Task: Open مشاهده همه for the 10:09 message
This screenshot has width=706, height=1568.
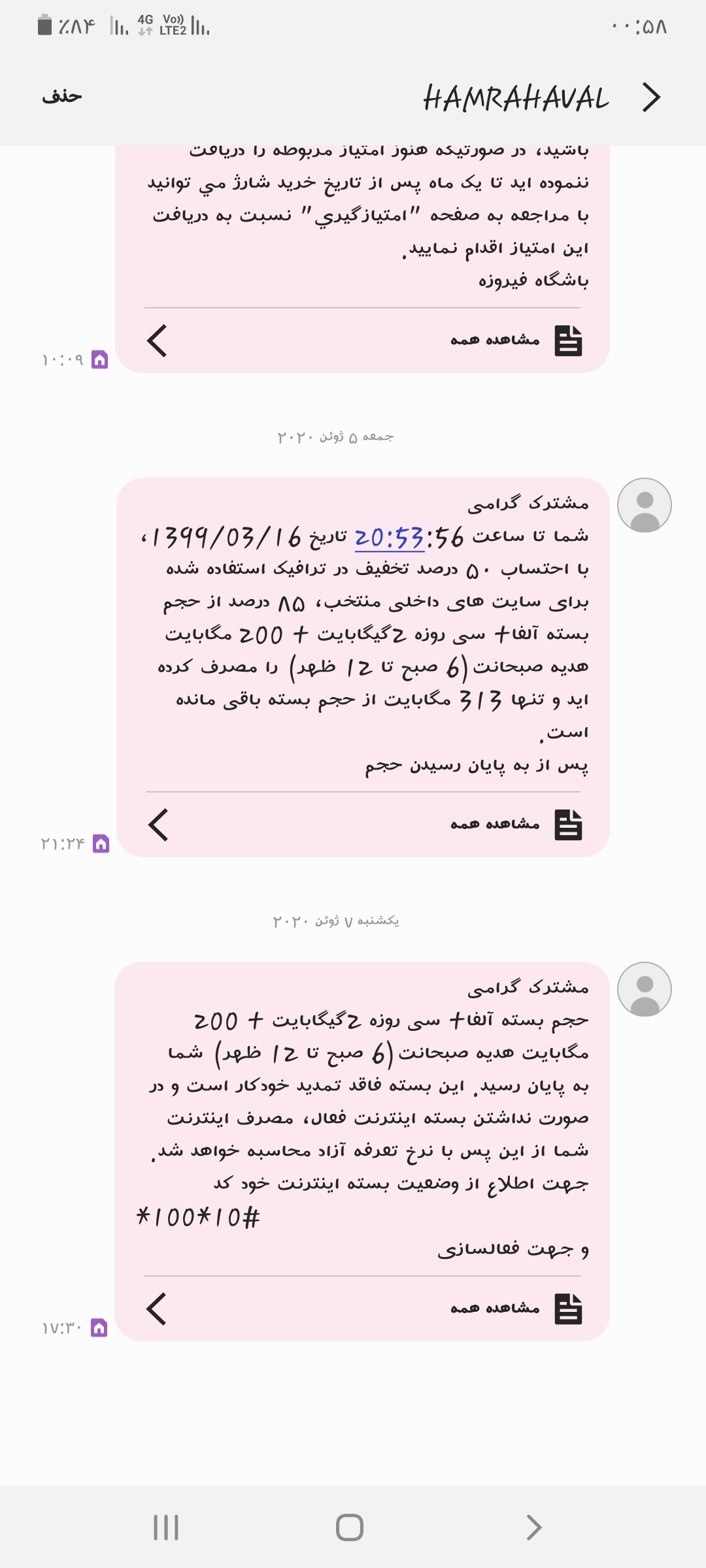Action: point(495,340)
